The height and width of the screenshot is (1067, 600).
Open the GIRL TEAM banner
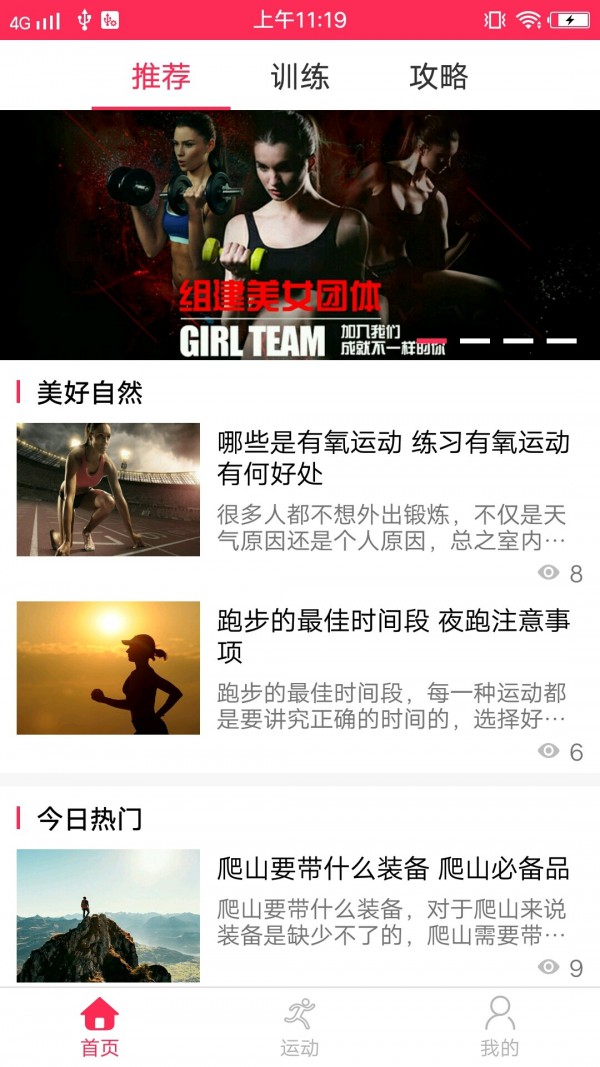coord(300,235)
